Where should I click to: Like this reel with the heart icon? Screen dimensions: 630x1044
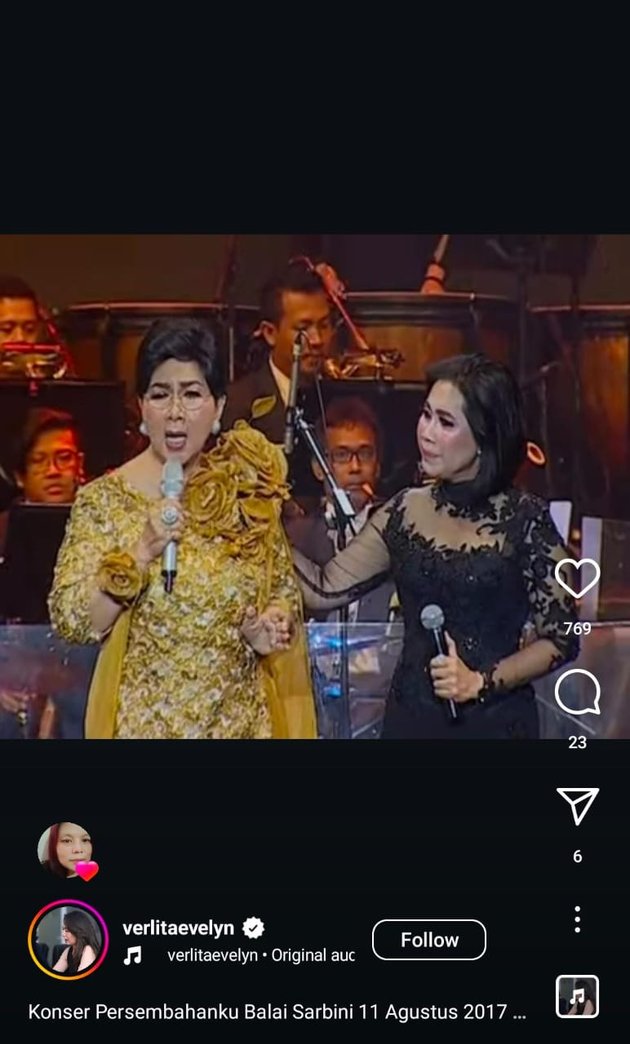[577, 579]
